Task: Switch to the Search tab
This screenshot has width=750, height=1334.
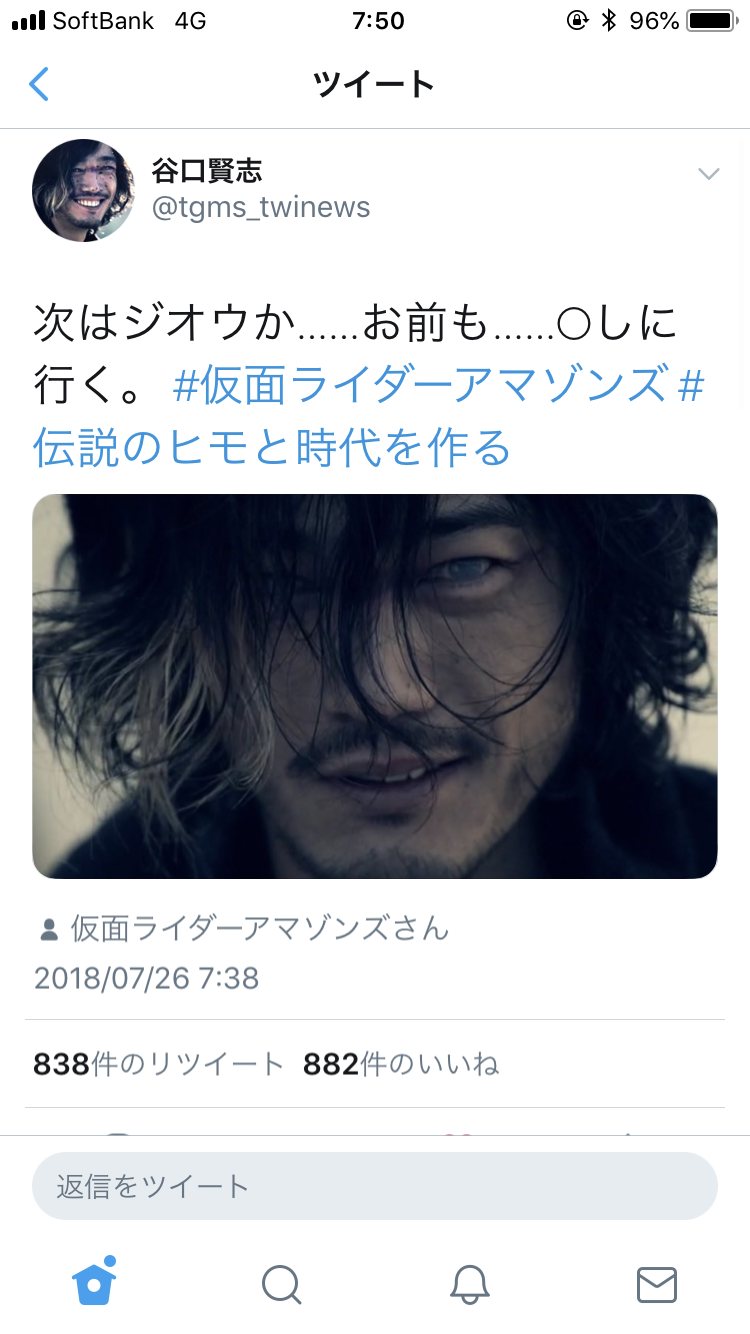Action: click(x=281, y=1285)
